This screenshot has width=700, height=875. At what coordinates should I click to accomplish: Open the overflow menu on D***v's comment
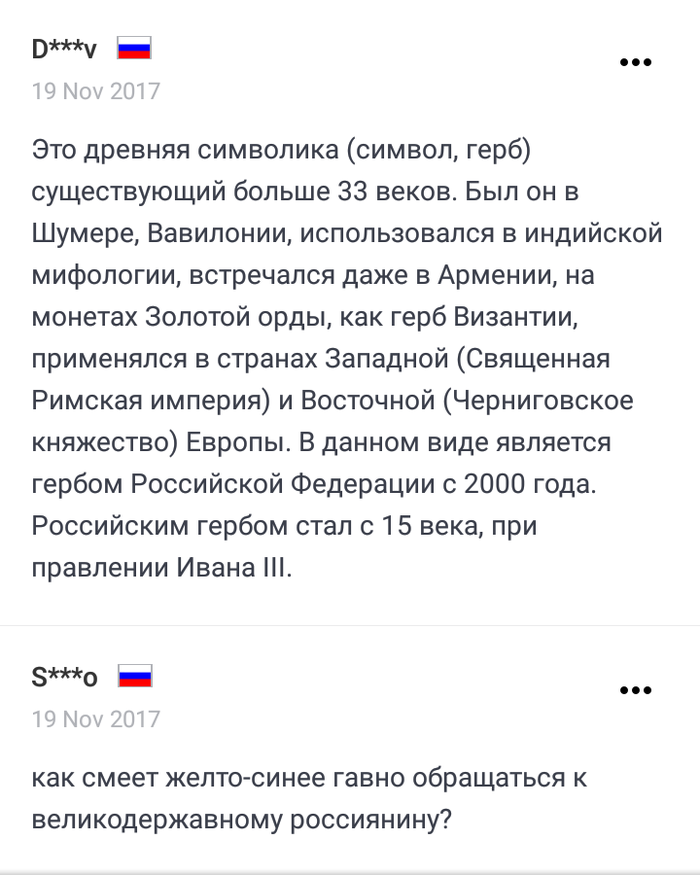(x=636, y=62)
